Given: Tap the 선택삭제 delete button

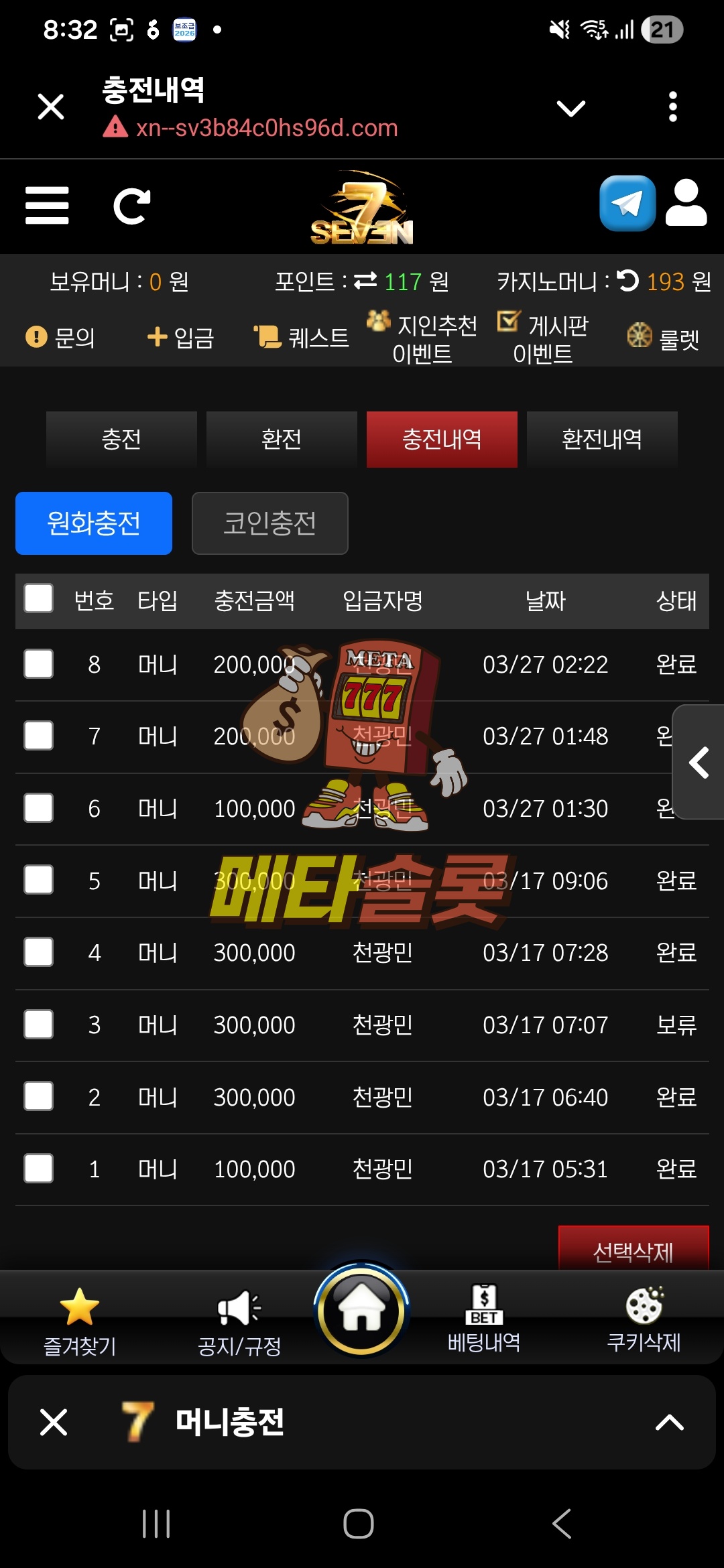Looking at the screenshot, I should [x=633, y=1249].
